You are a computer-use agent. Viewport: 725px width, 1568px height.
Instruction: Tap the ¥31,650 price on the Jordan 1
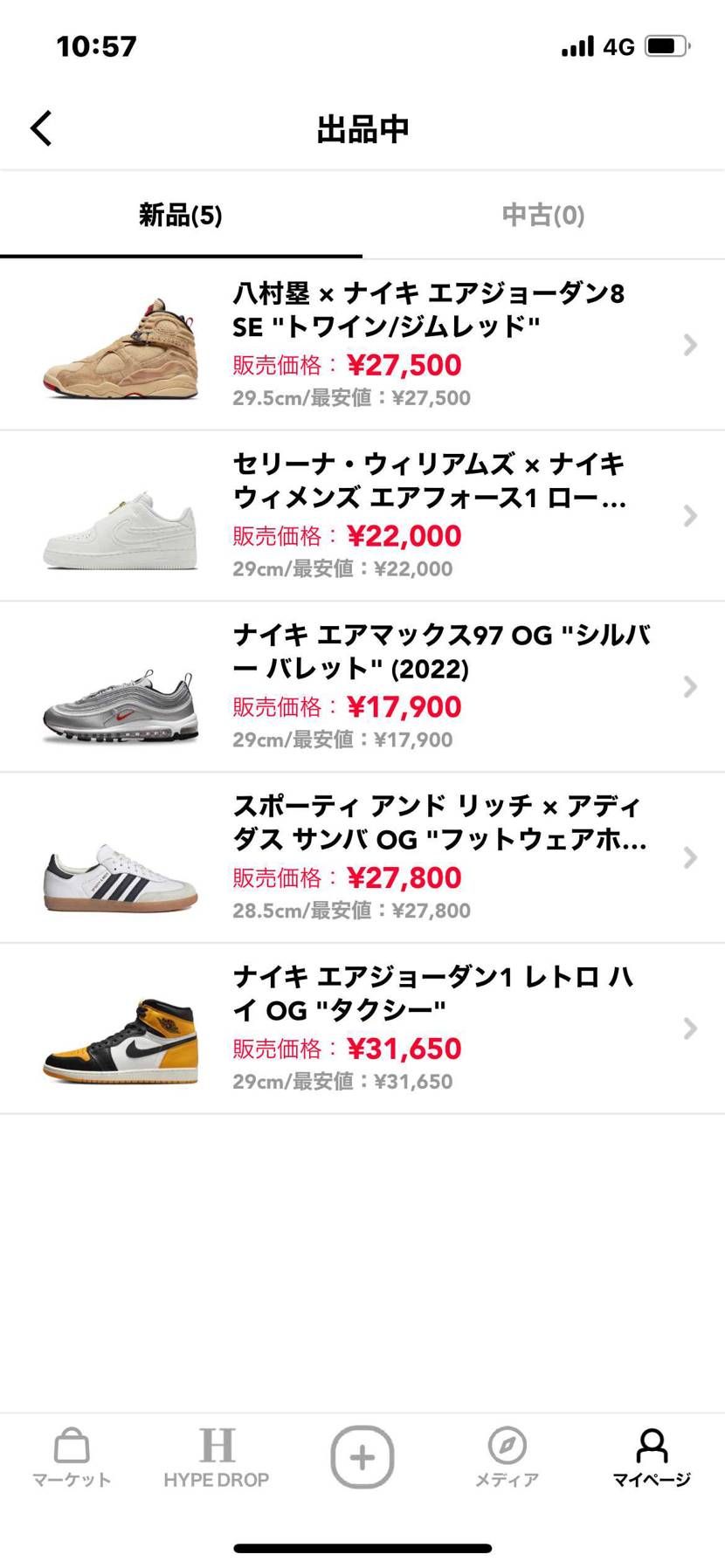pos(405,1048)
